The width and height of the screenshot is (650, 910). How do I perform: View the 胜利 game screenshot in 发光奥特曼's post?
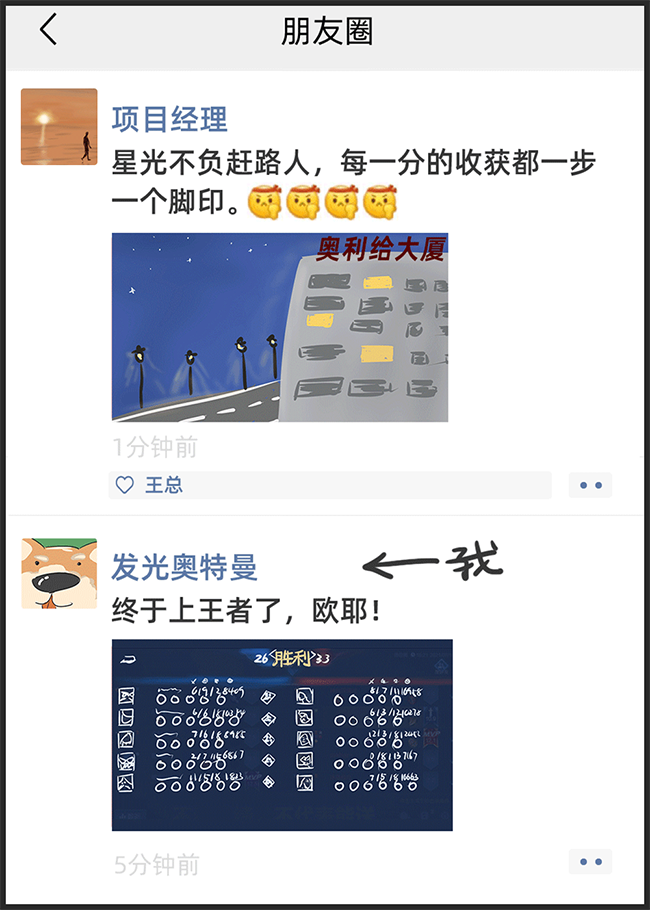point(281,735)
